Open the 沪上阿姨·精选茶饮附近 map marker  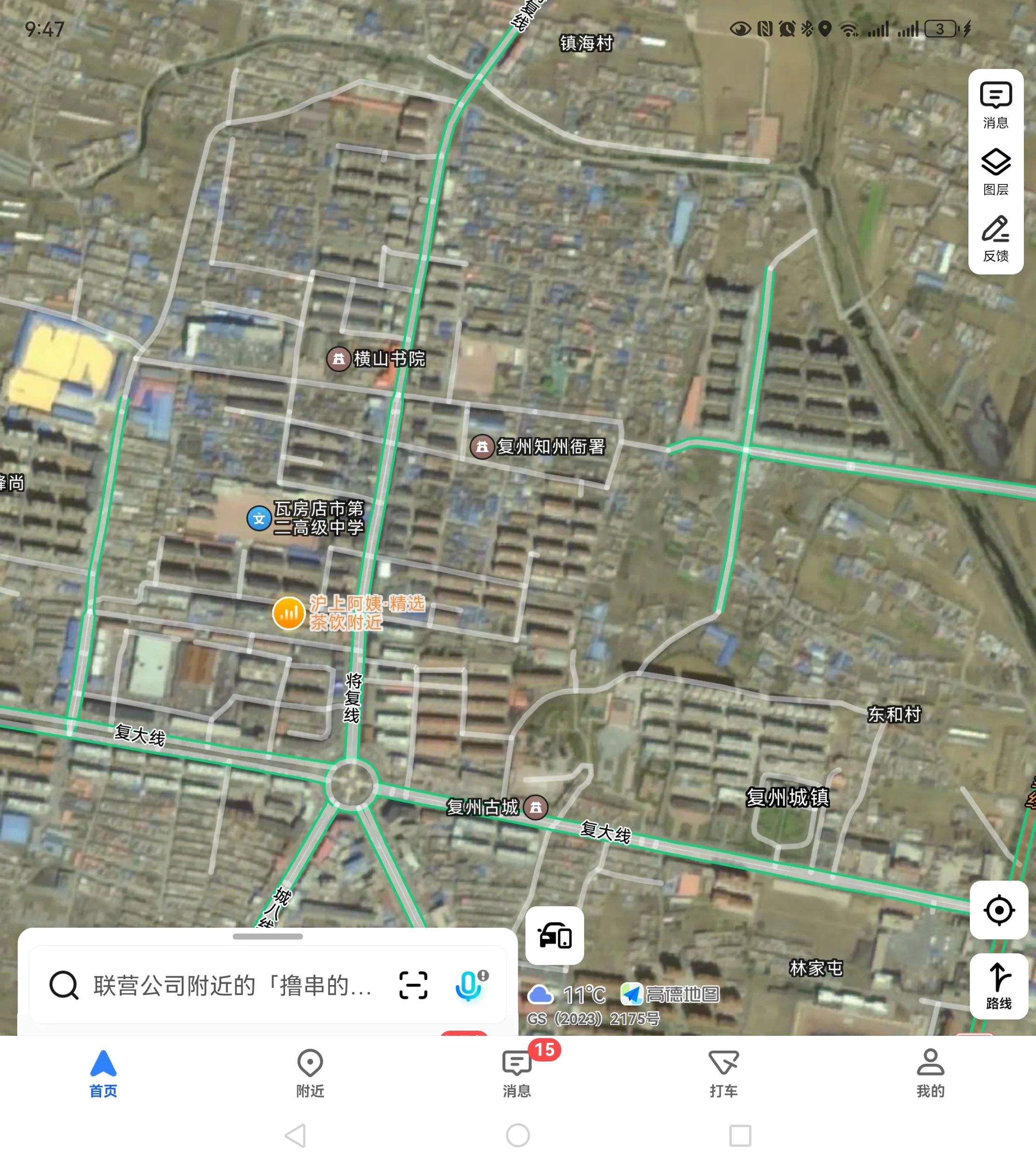point(289,613)
